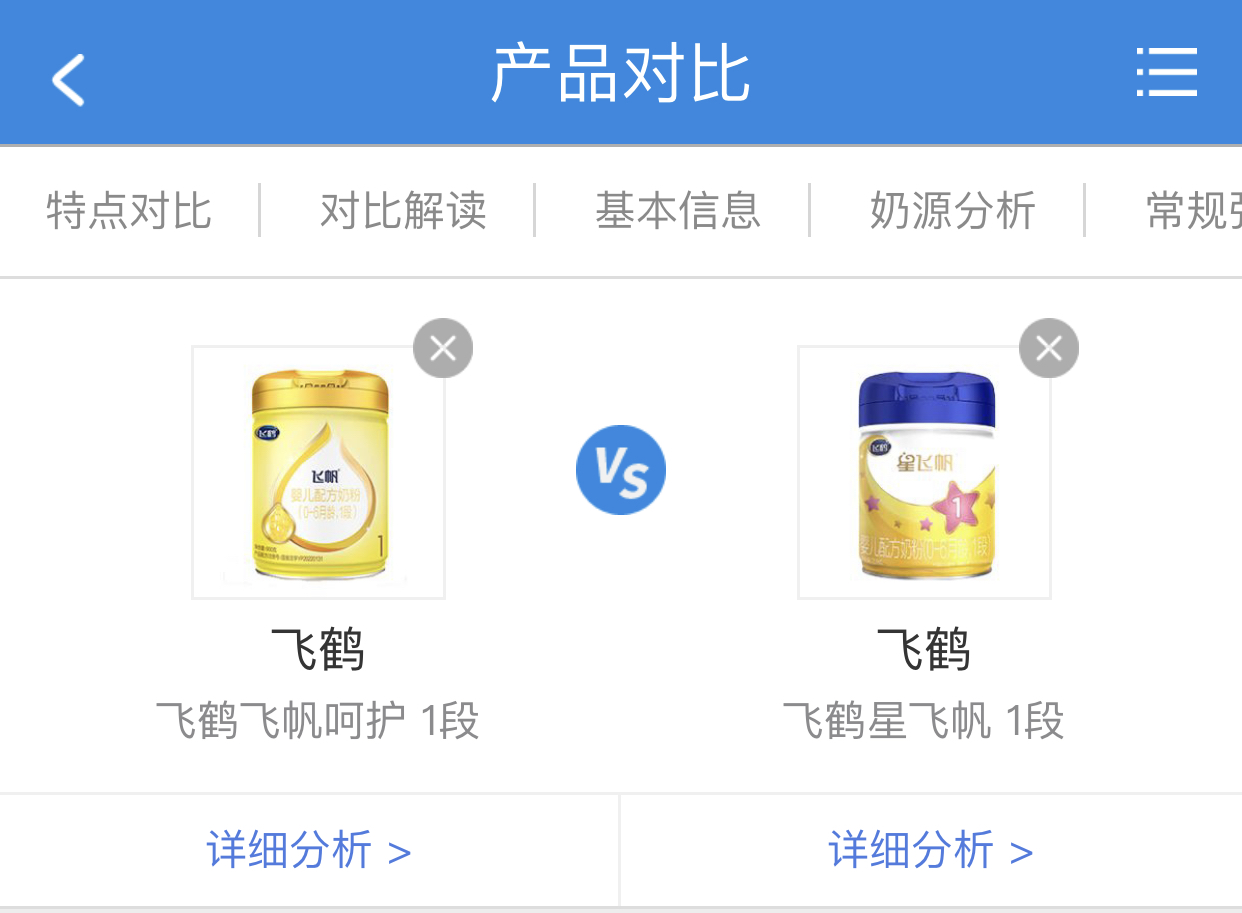The width and height of the screenshot is (1242, 913).
Task: View 详细分析 for 飞鹤星飞帆 1段
Action: tap(930, 851)
